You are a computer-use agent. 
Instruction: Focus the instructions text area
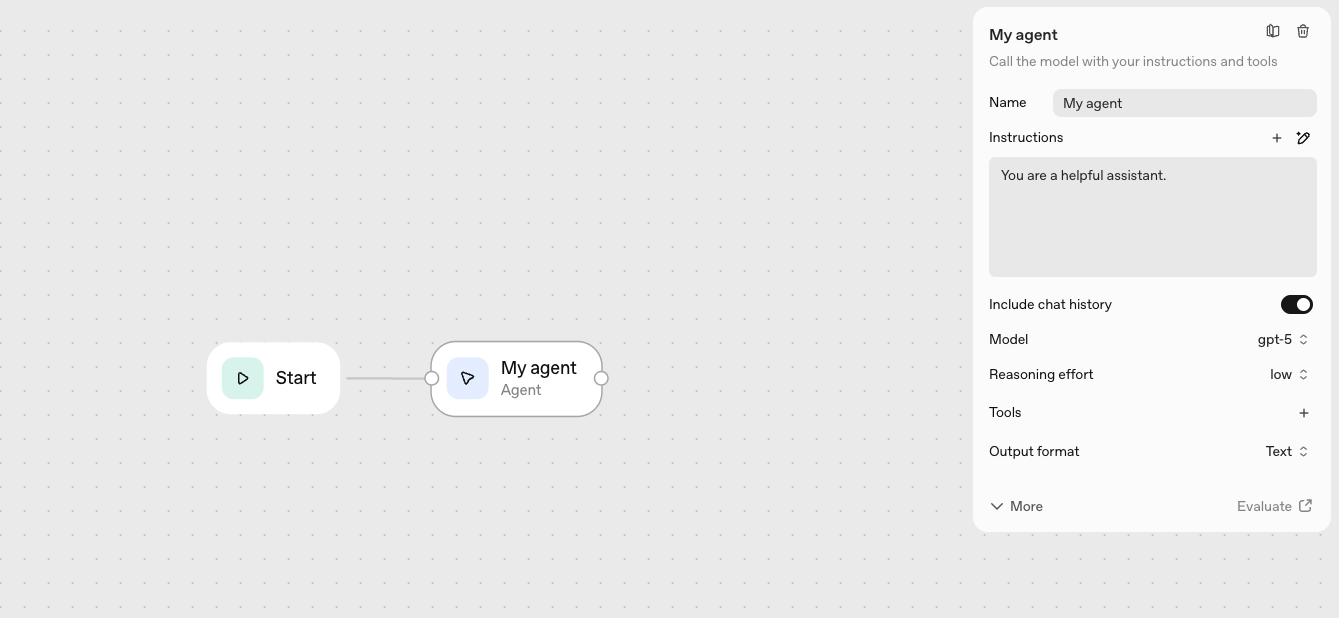1152,217
